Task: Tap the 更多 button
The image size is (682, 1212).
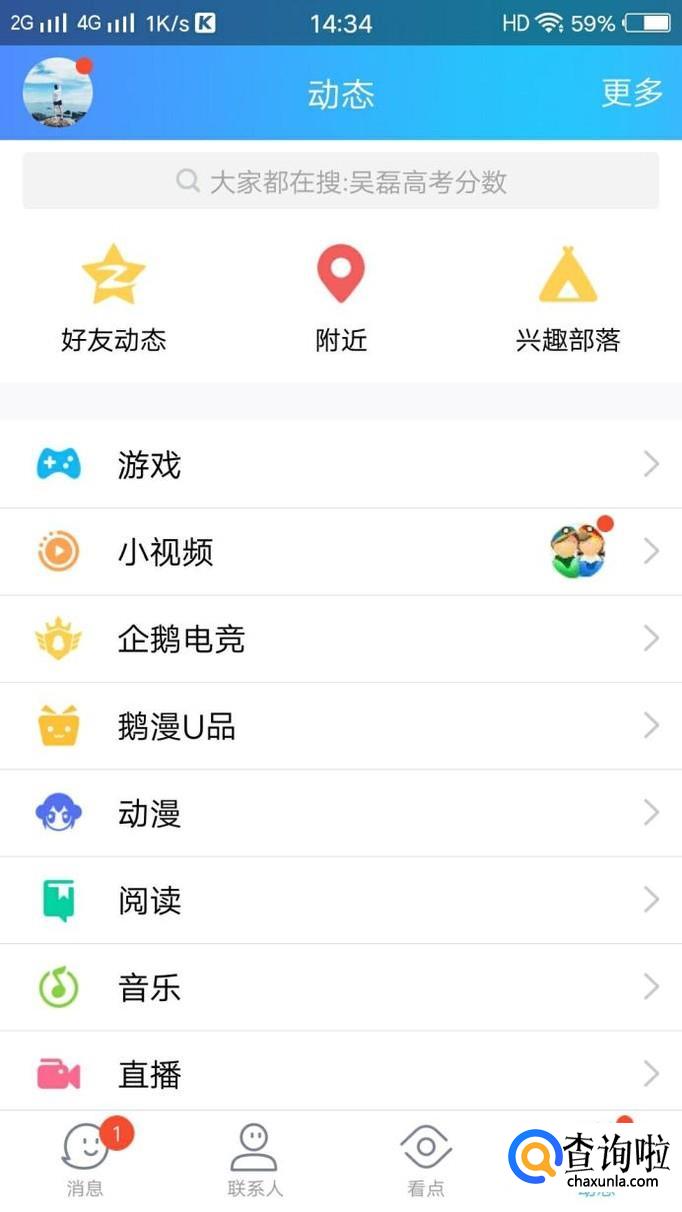Action: click(x=632, y=93)
